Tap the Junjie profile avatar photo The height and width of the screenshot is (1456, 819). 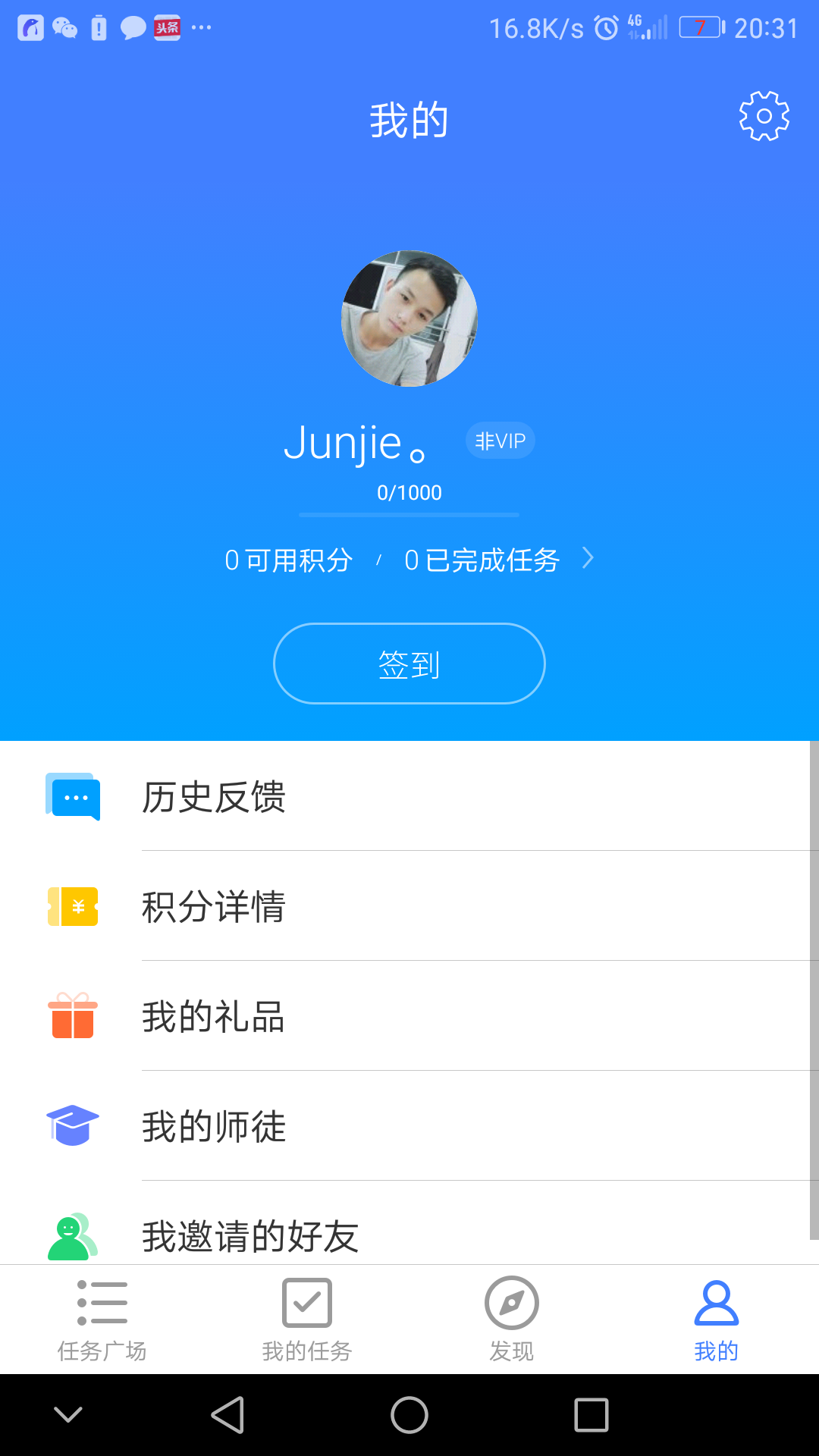pyautogui.click(x=409, y=319)
